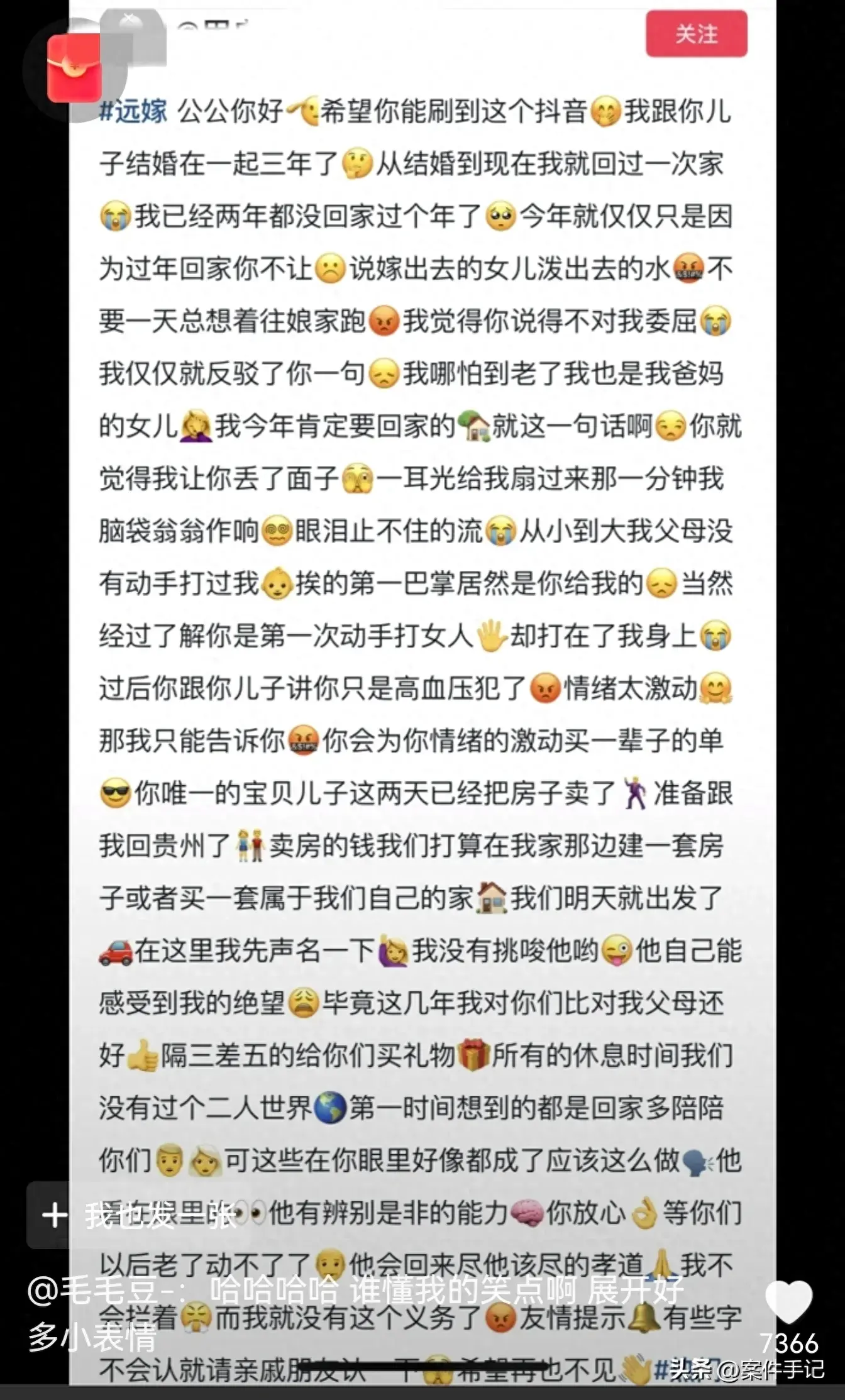This screenshot has height=1400, width=845.
Task: Tap 我也发一张 to post your own
Action: click(x=132, y=1215)
